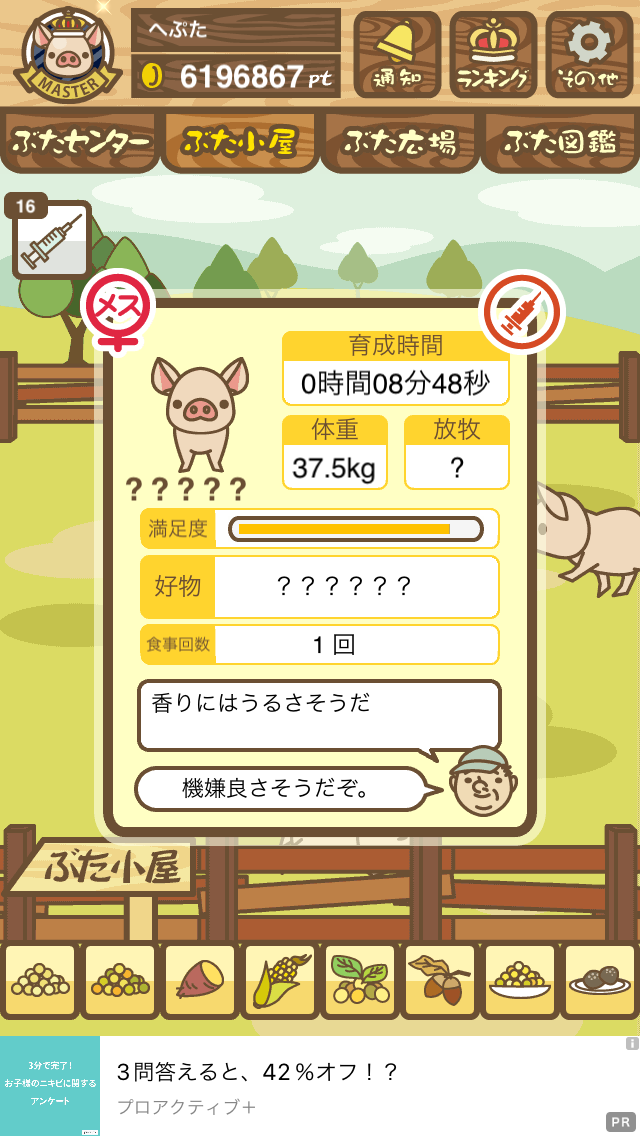640x1136 pixels.
Task: Select the acorn feed item
Action: pyautogui.click(x=439, y=980)
